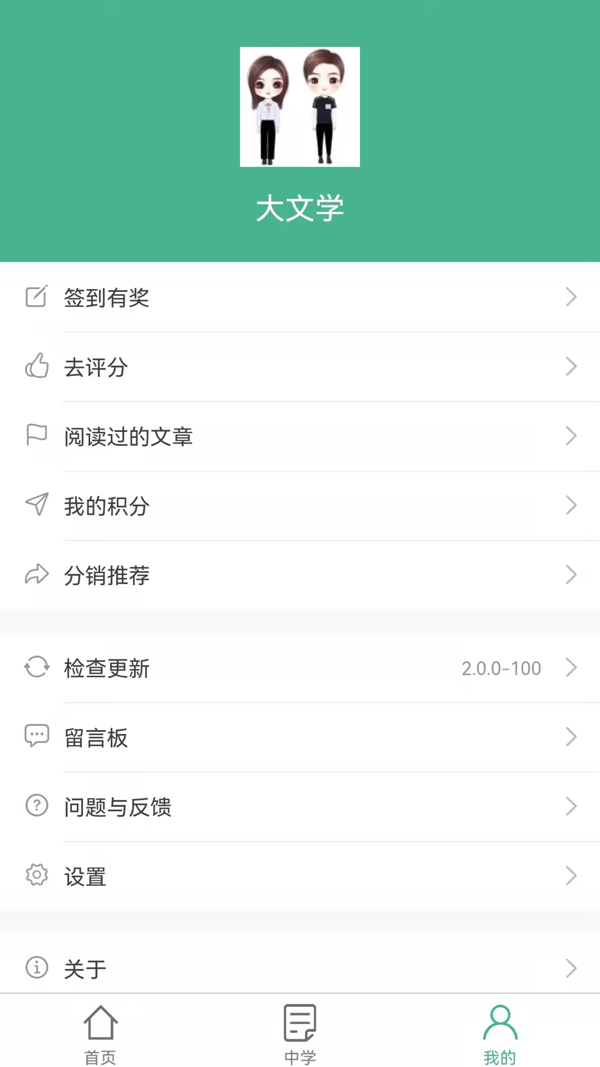This screenshot has height=1067, width=600.
Task: Tap 检查更新 to check for updates
Action: [300, 668]
